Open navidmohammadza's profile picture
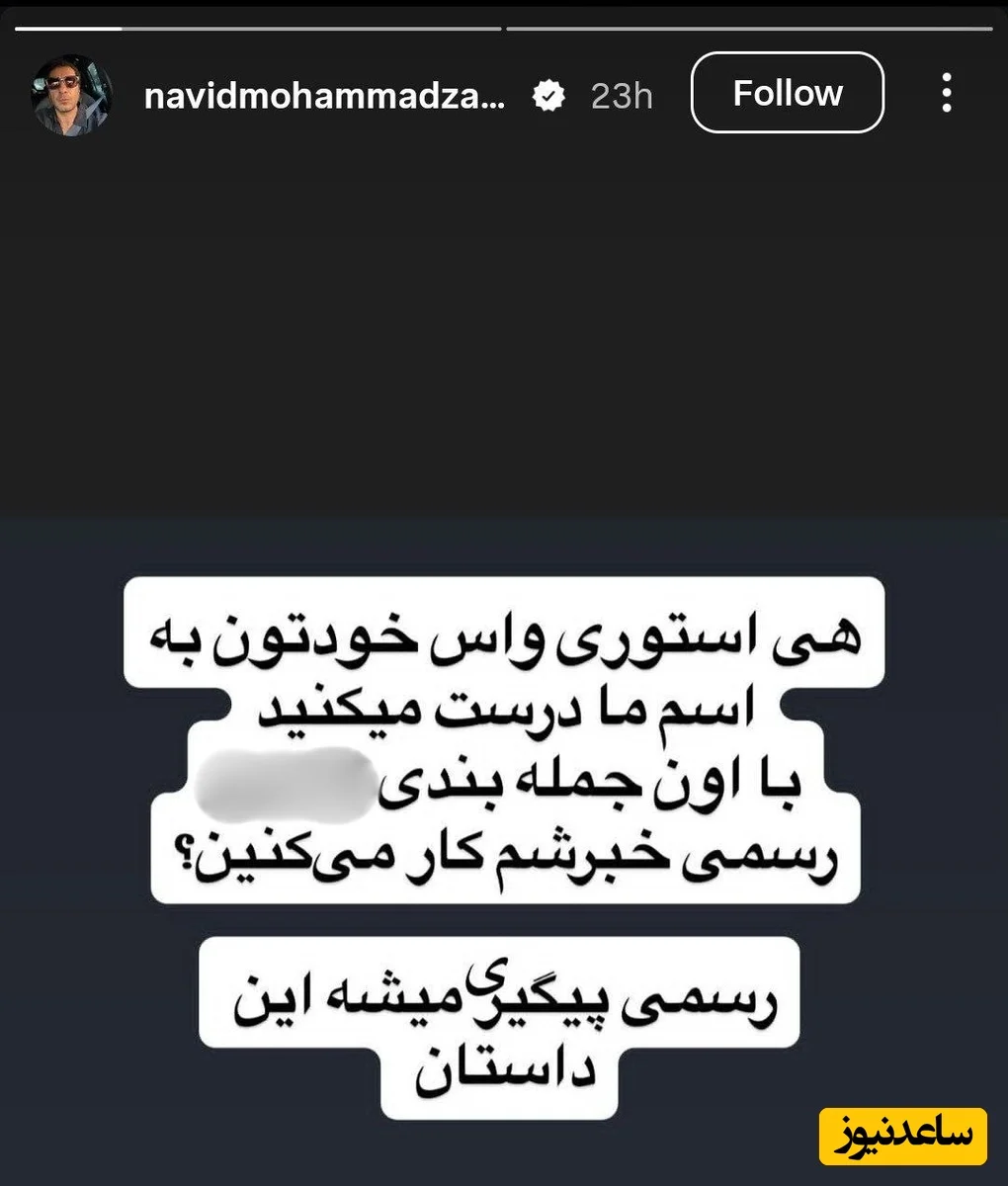The image size is (1008, 1186). [x=70, y=93]
